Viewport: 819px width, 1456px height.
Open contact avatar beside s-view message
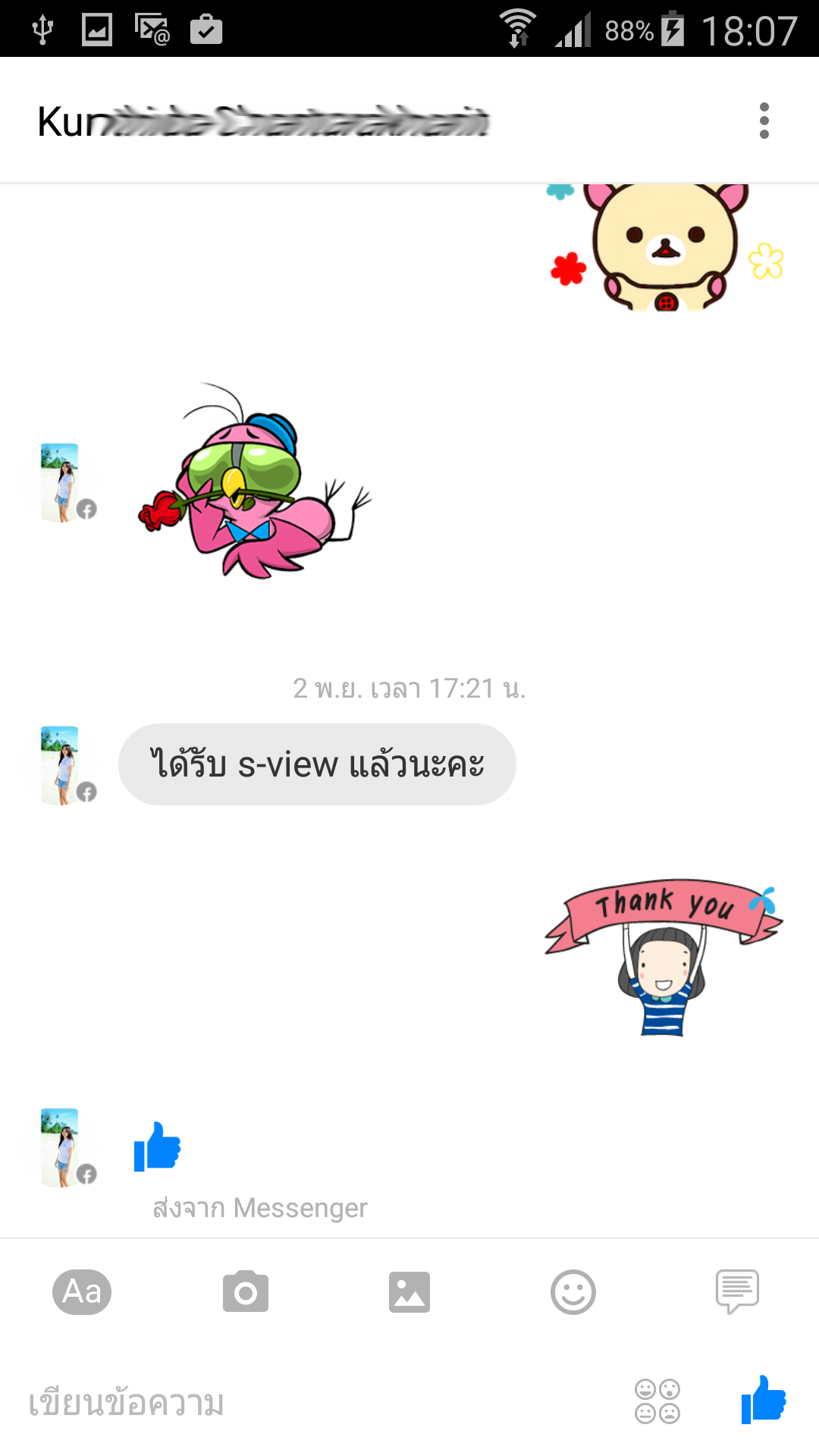pos(61,764)
